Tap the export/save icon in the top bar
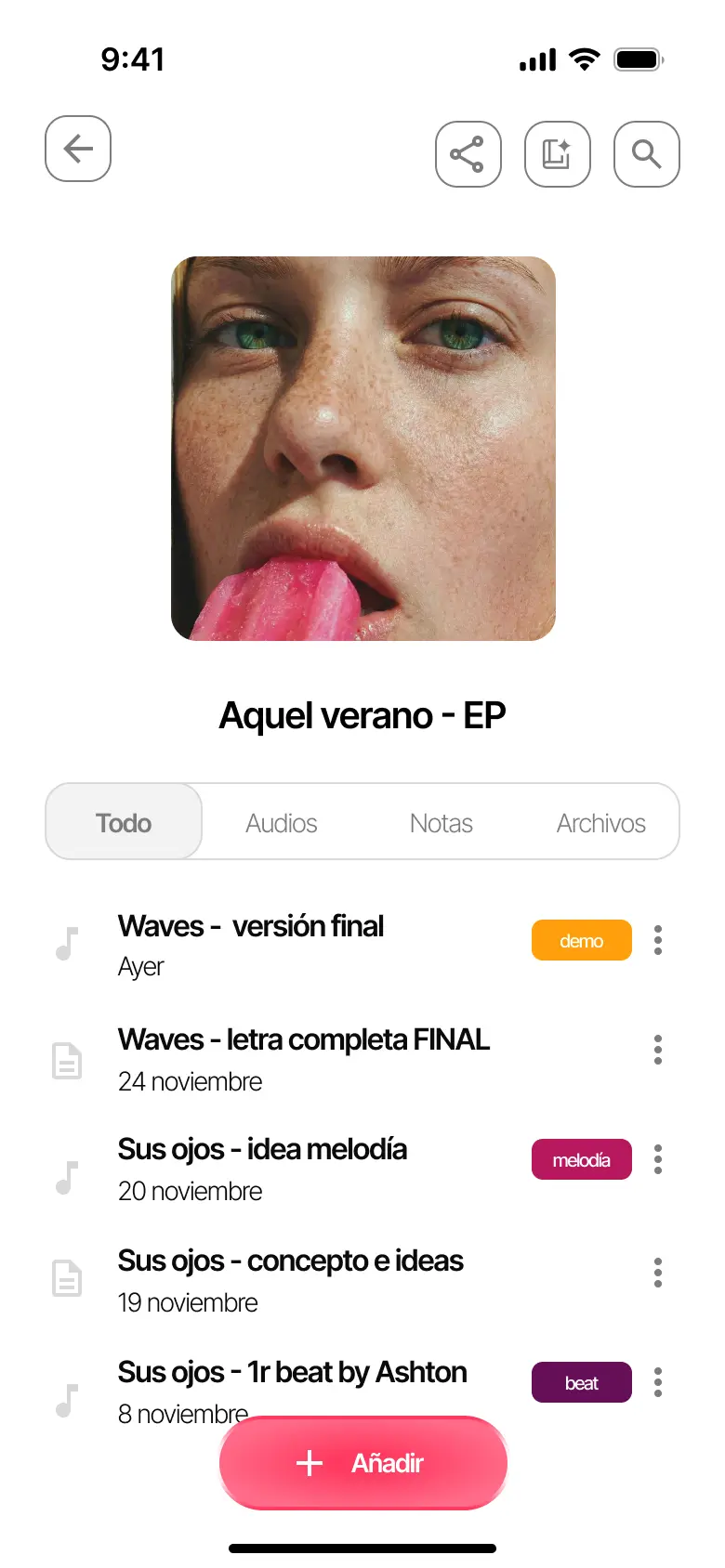 (558, 154)
